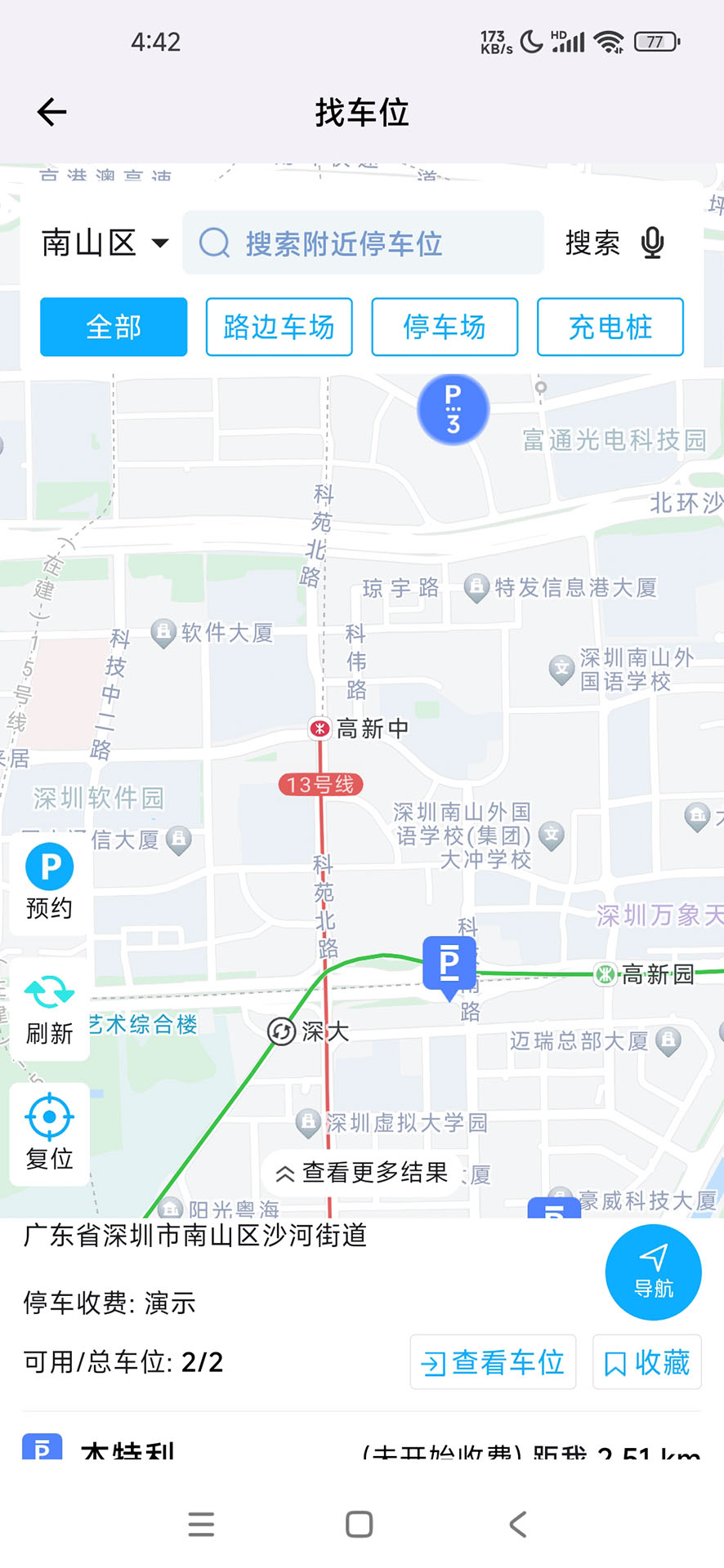The width and height of the screenshot is (724, 1568).
Task: Tap the magnifier in the search box
Action: click(214, 243)
